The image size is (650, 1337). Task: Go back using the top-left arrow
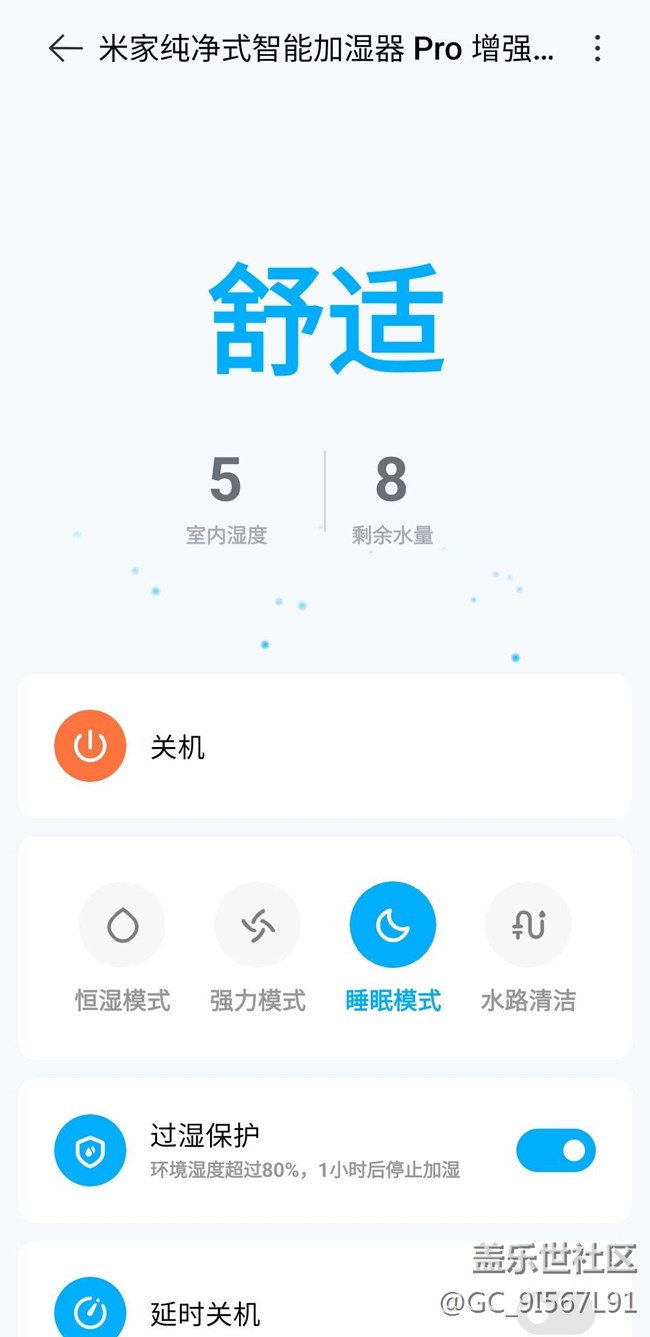pyautogui.click(x=65, y=48)
